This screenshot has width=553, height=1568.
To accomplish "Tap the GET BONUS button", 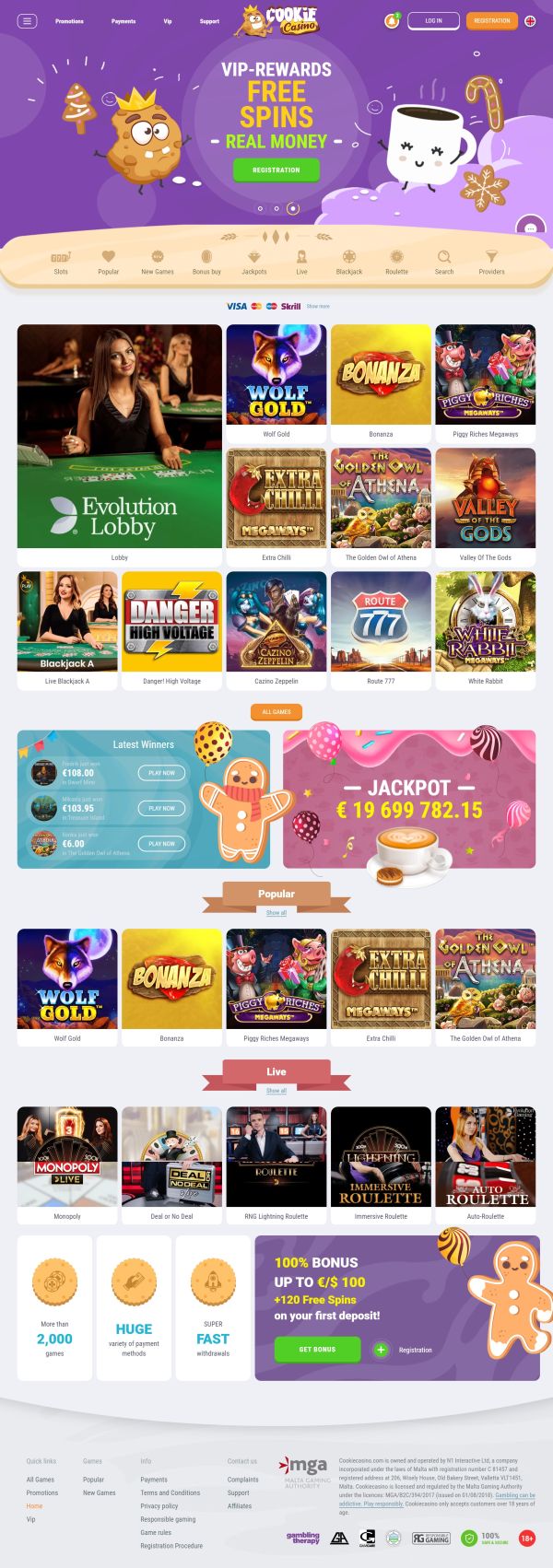I will [x=317, y=1349].
